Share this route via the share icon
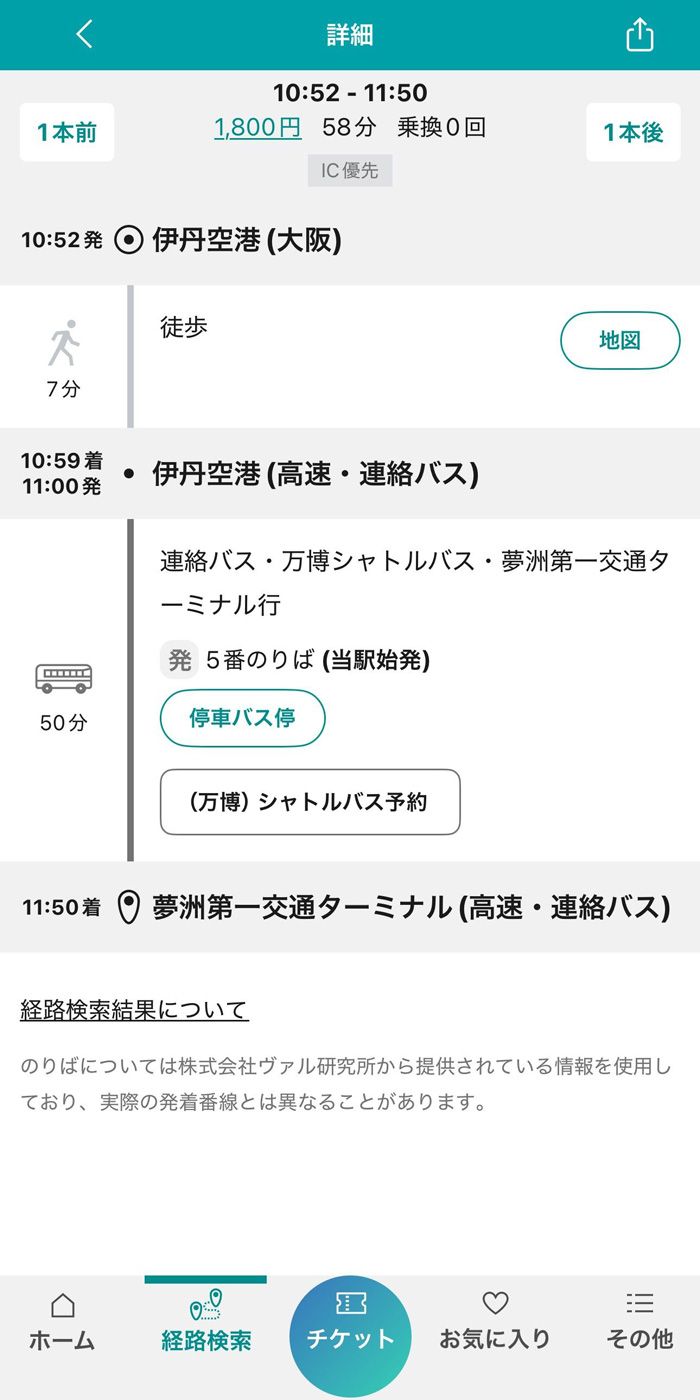Viewport: 700px width, 1400px height. click(639, 35)
